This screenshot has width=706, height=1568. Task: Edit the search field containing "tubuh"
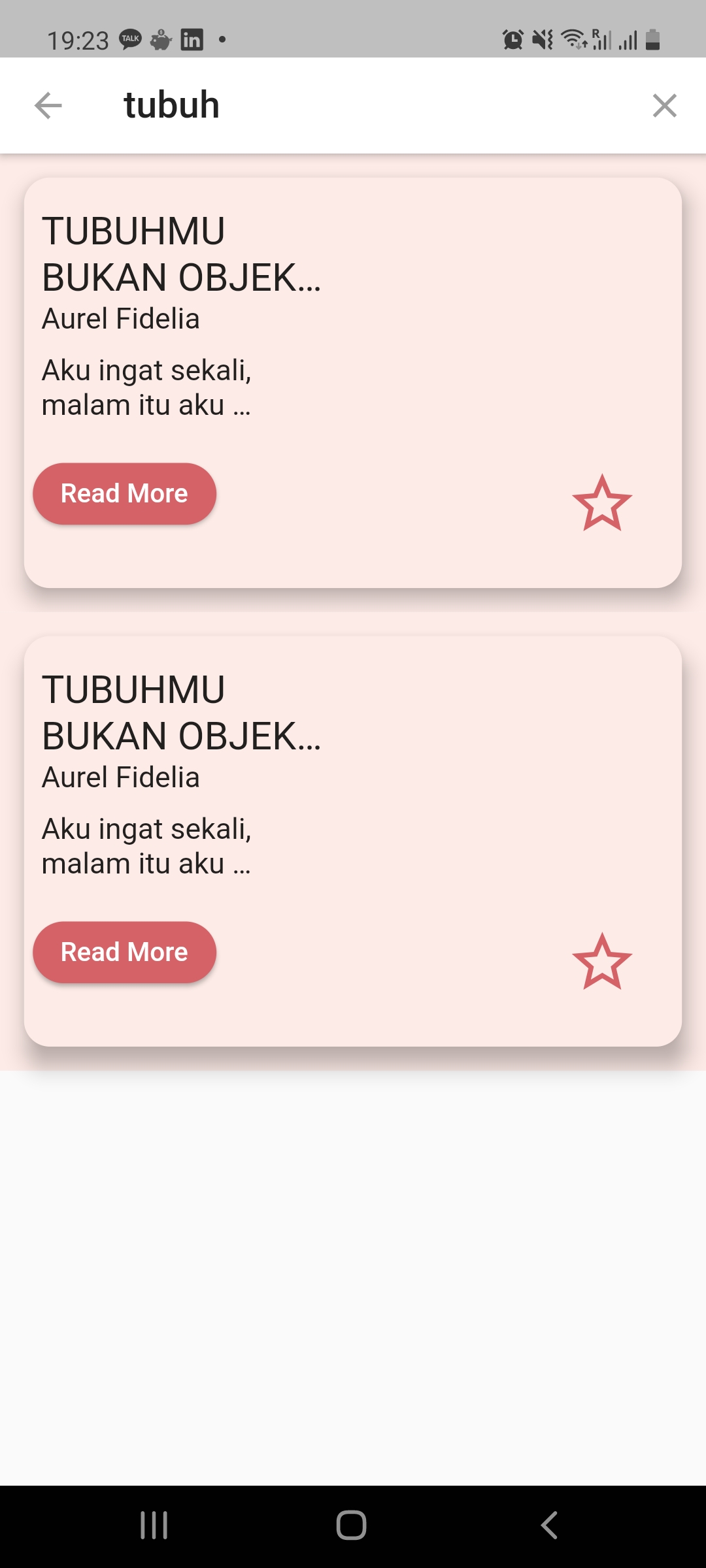(366, 105)
